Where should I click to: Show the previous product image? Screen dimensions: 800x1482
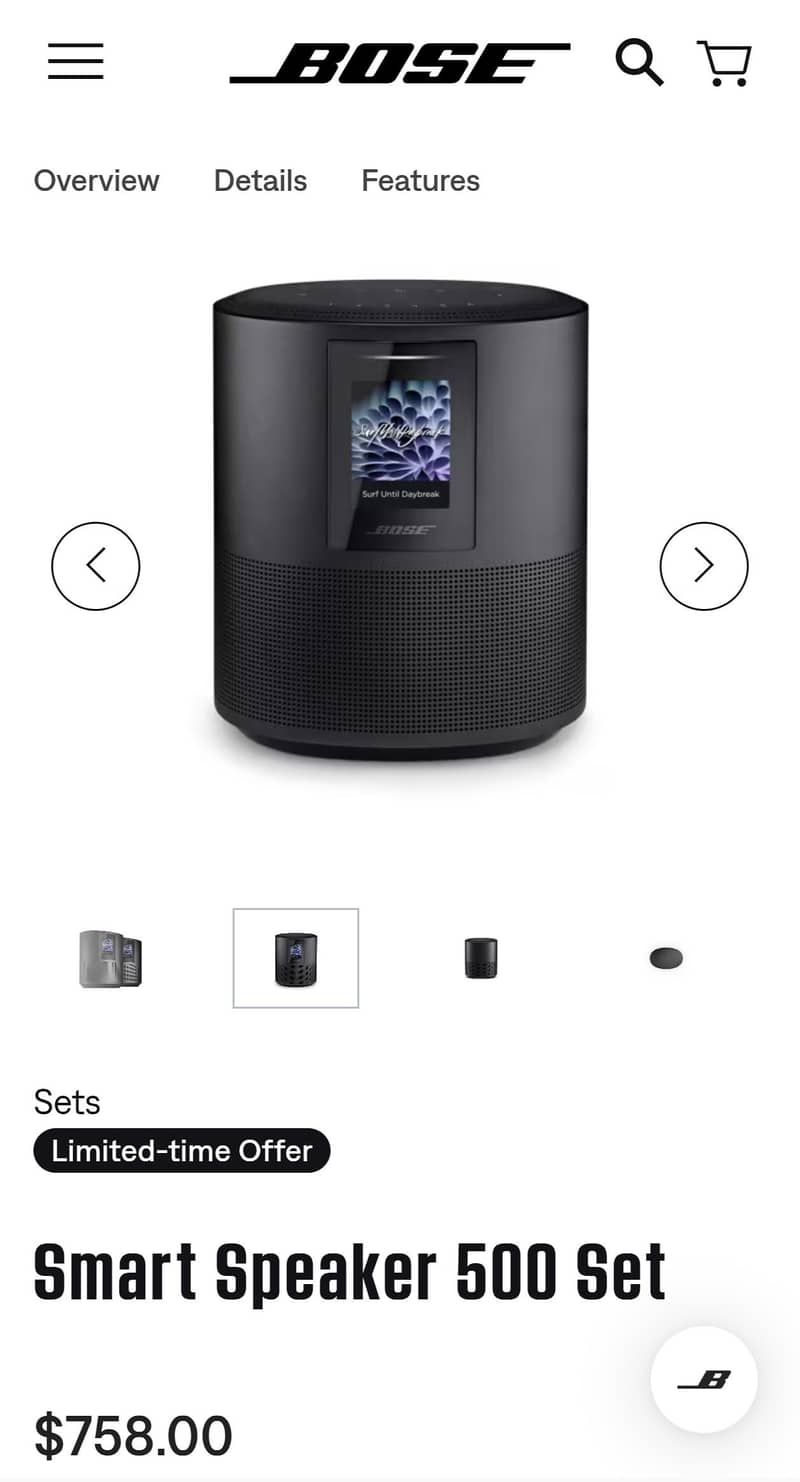pos(95,565)
